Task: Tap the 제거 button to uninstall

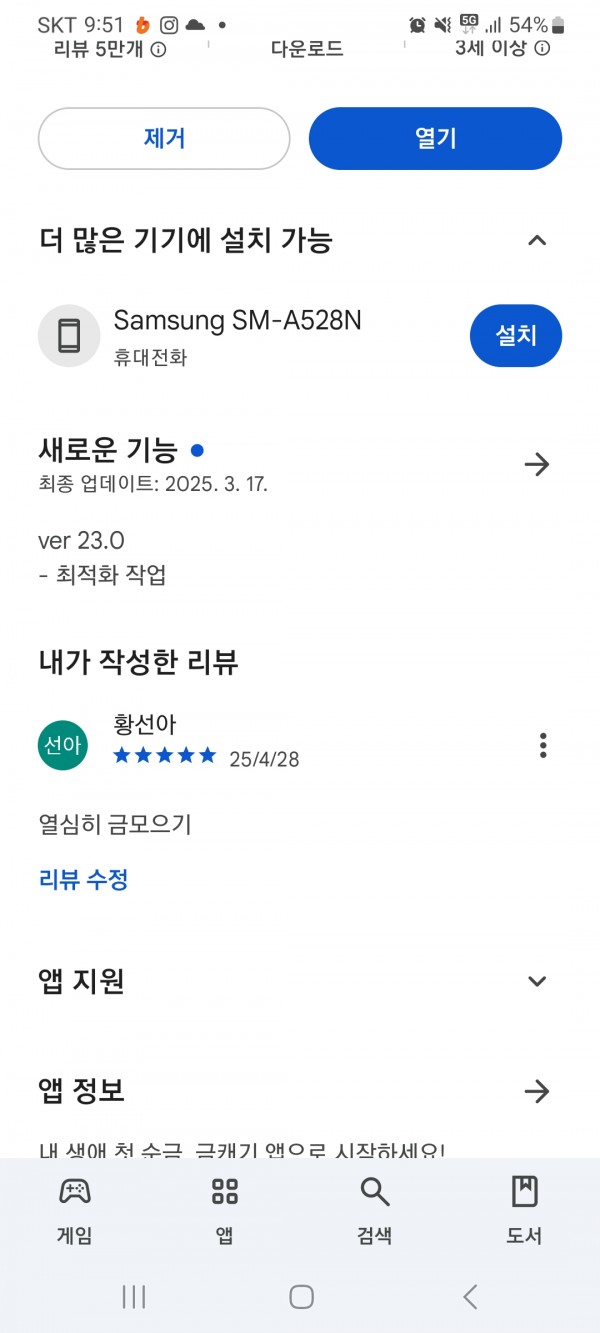Action: [164, 139]
